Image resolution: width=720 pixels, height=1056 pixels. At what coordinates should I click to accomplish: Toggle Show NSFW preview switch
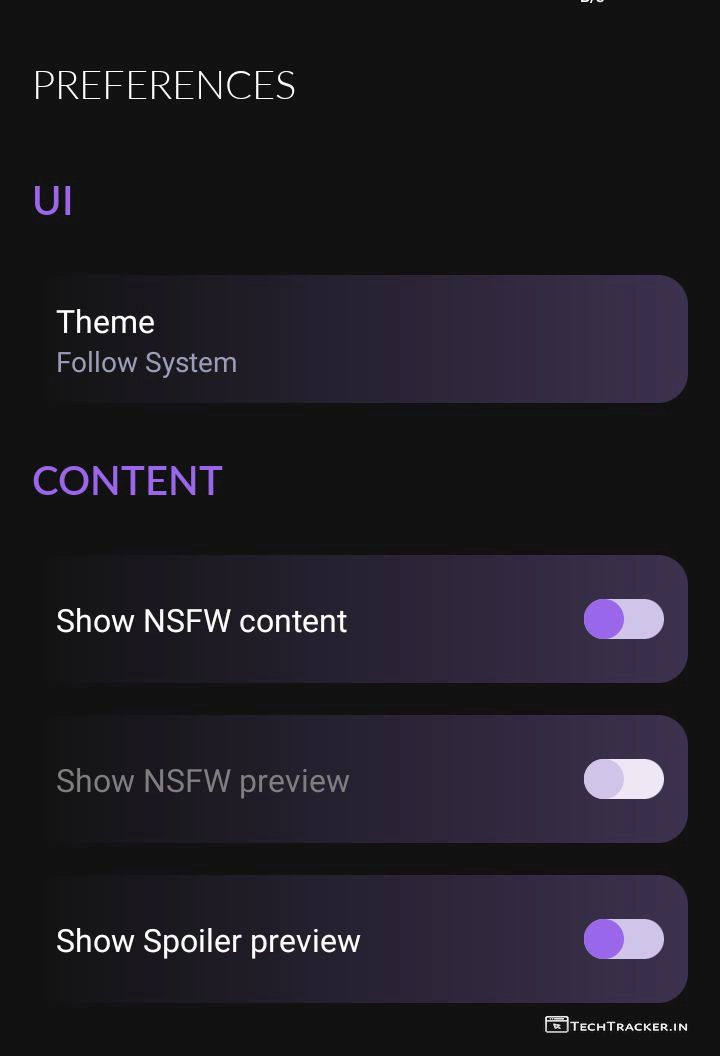click(x=623, y=779)
